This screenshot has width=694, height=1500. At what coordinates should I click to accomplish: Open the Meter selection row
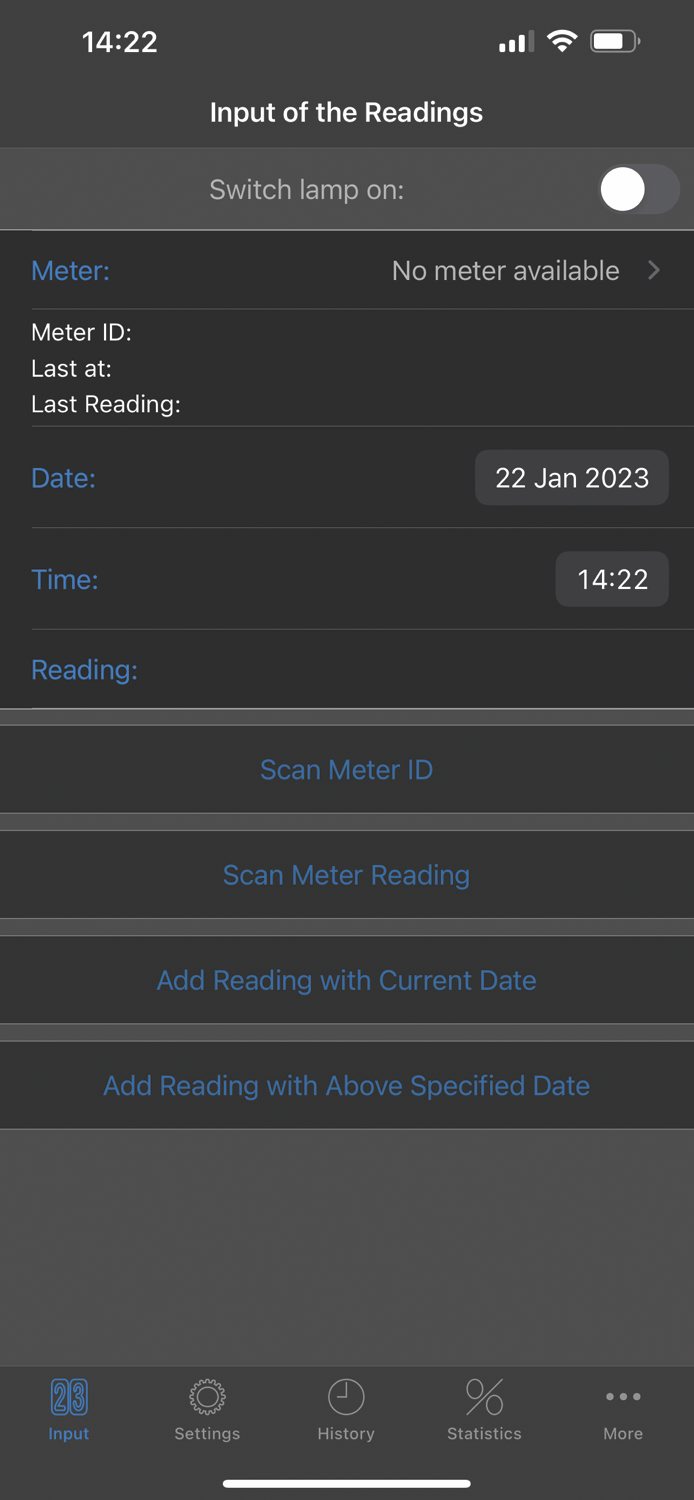[347, 271]
